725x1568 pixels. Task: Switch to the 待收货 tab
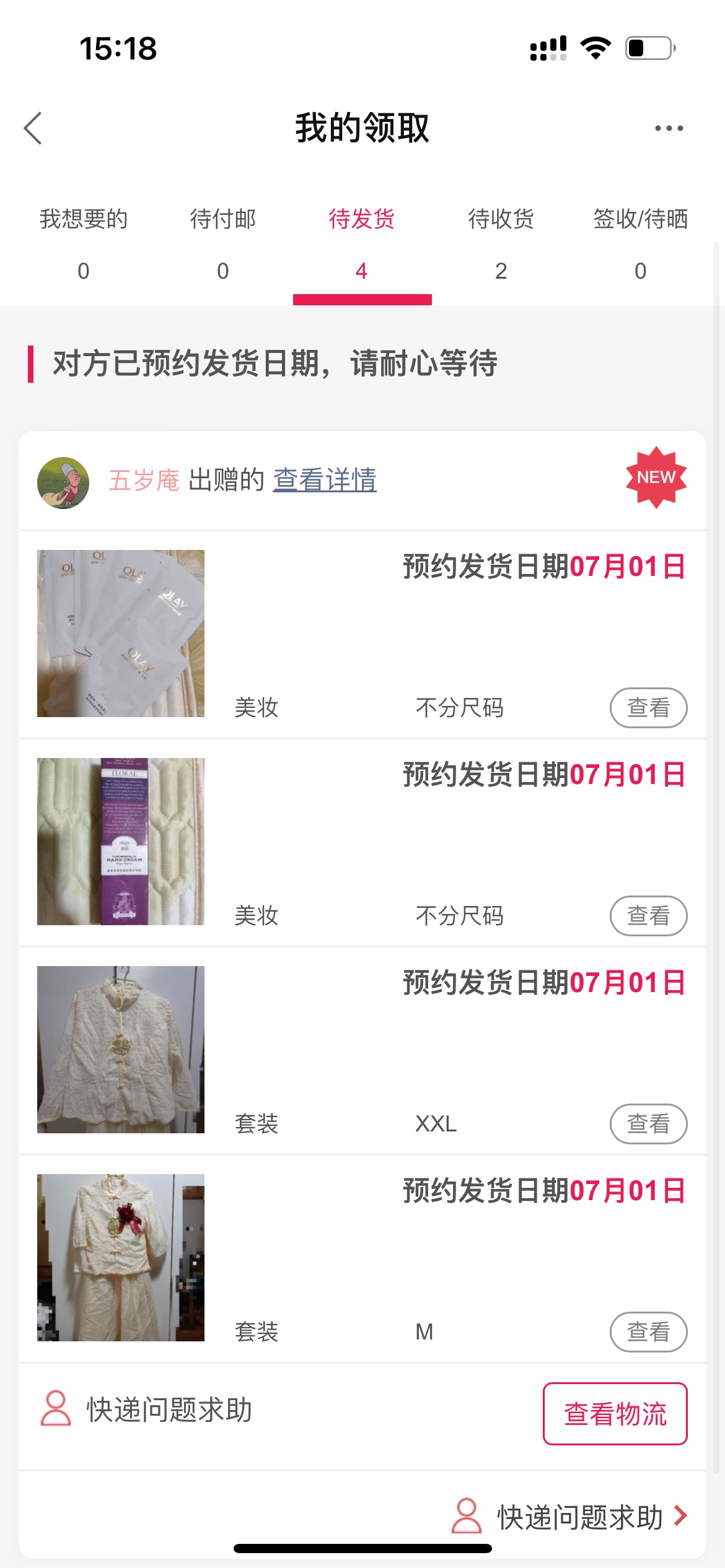click(x=501, y=244)
